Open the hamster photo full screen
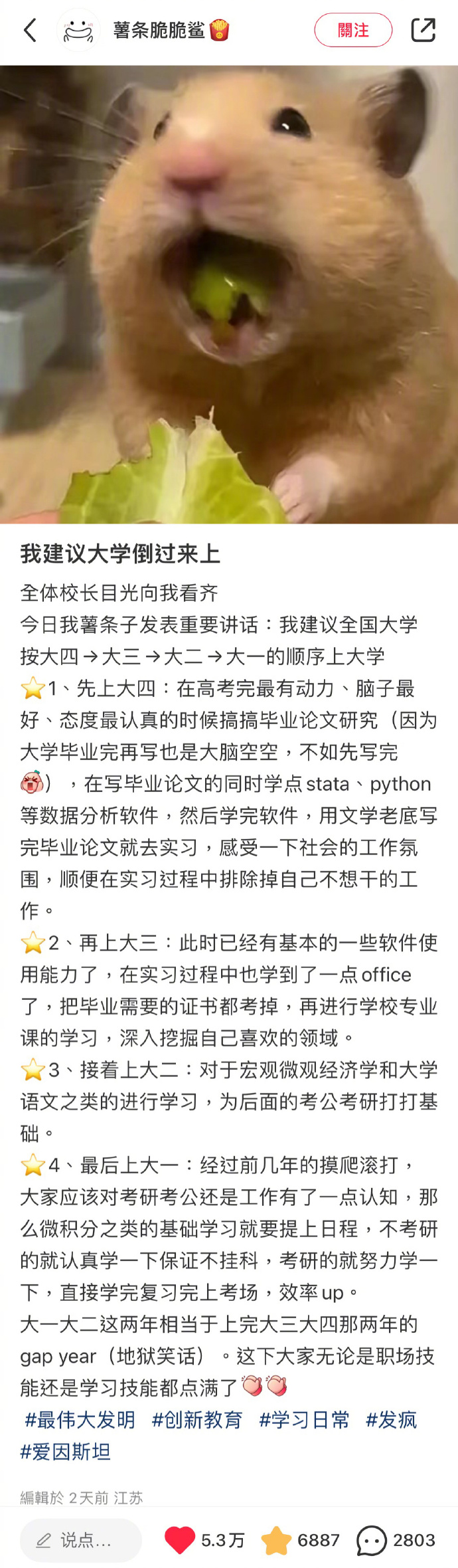This screenshot has height=1568, width=458. pyautogui.click(x=229, y=294)
